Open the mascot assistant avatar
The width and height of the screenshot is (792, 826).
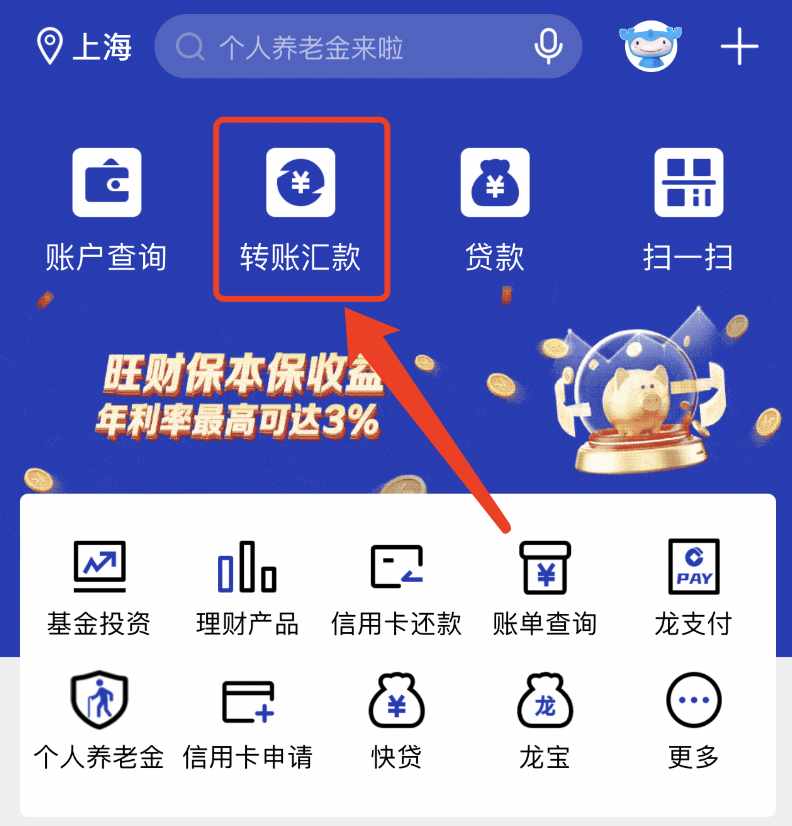[651, 46]
